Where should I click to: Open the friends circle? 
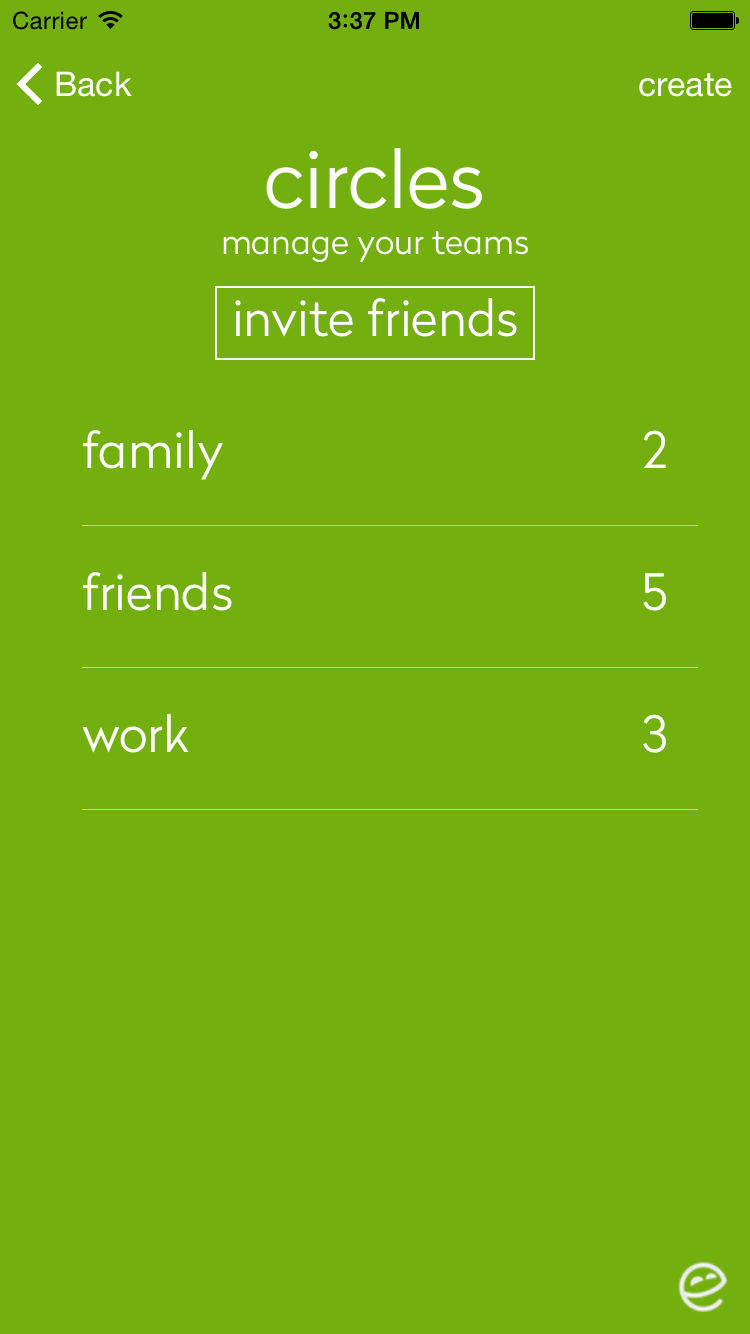(x=389, y=595)
